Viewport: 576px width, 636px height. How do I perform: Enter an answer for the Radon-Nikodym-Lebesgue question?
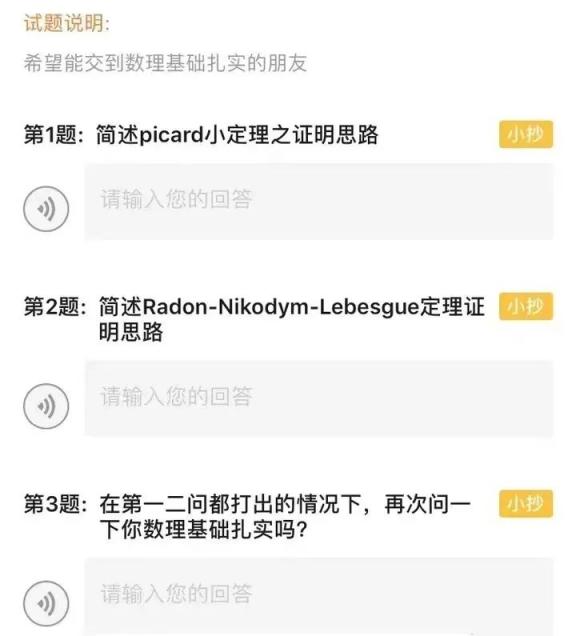point(319,399)
